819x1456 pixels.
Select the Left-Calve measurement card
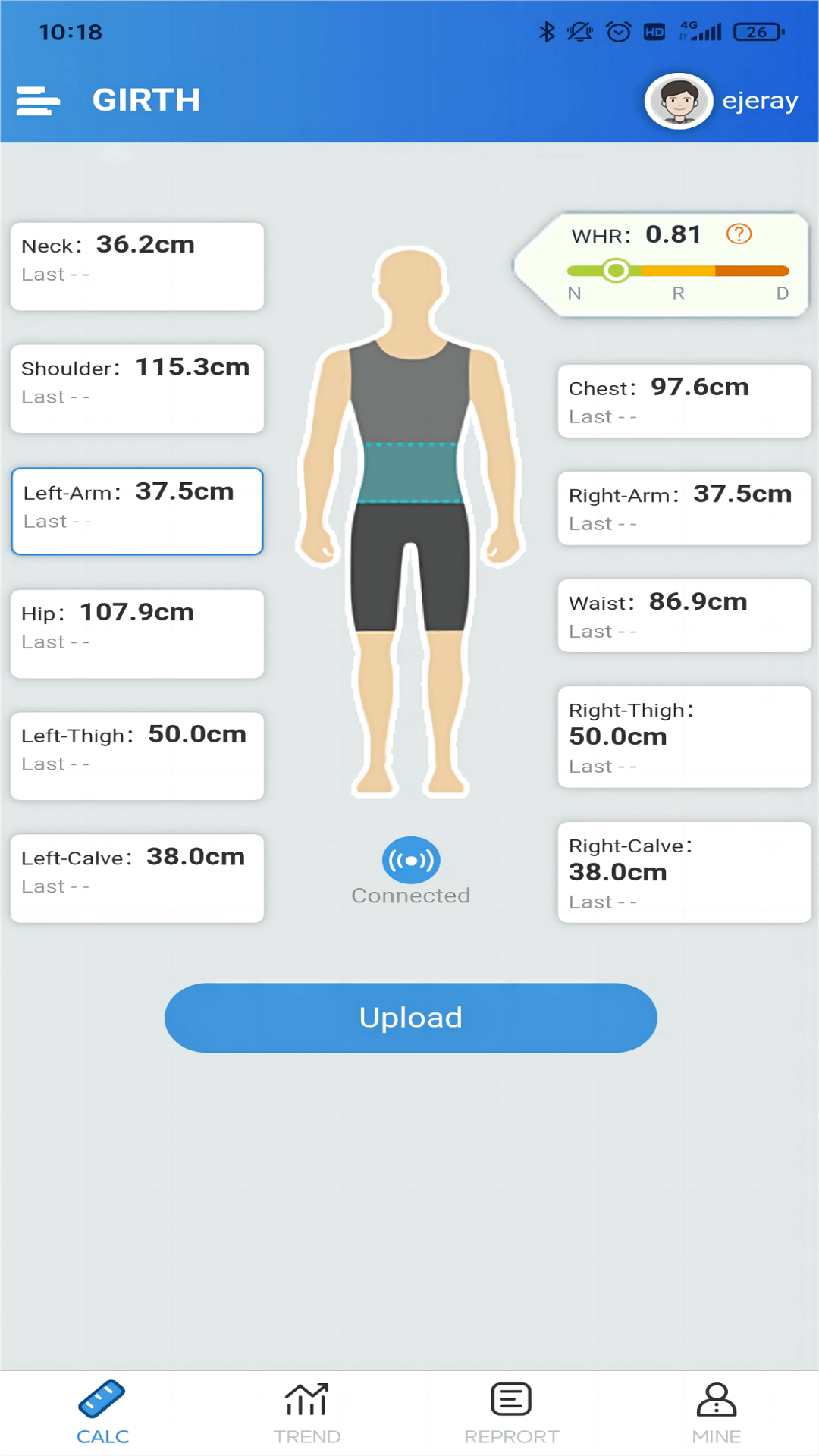(137, 878)
